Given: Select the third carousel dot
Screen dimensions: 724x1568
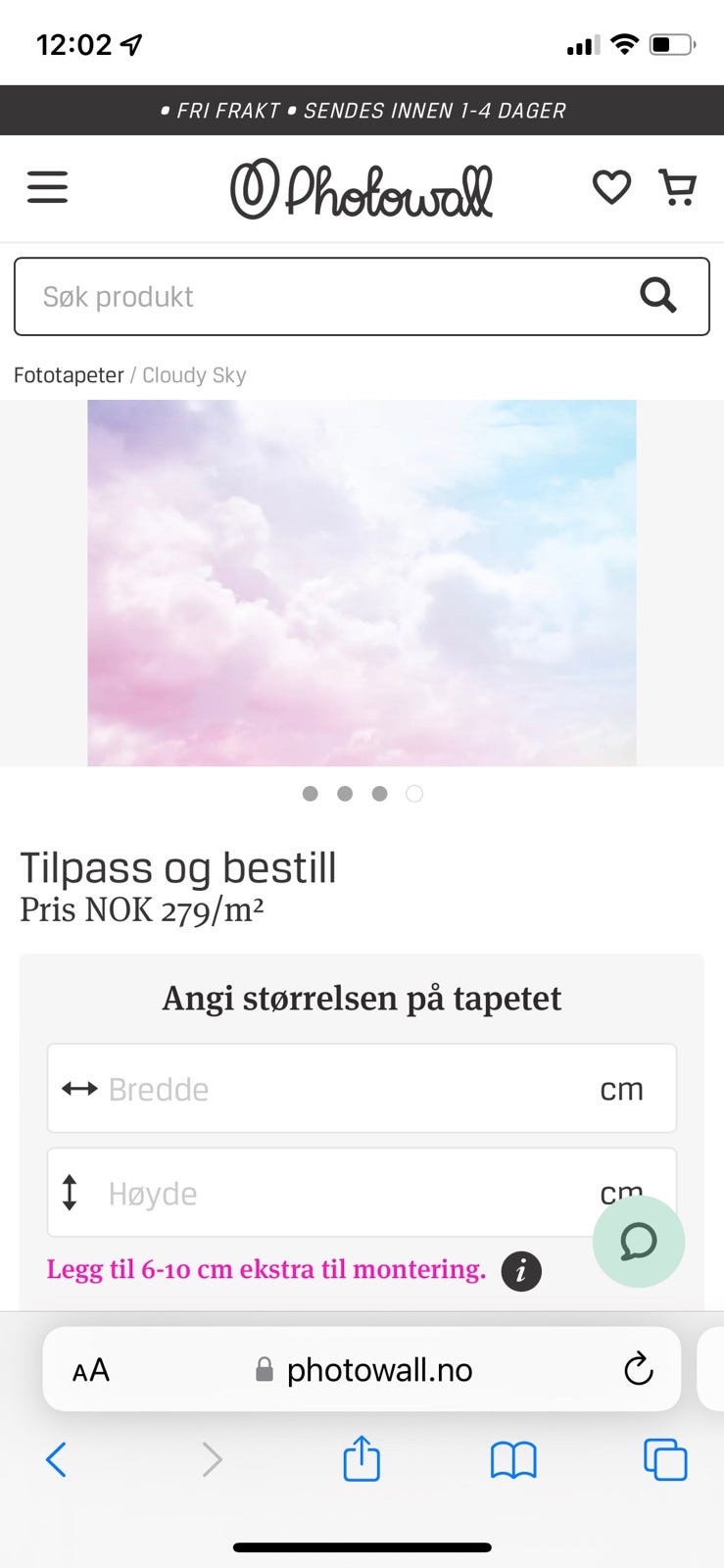Looking at the screenshot, I should click(379, 794).
